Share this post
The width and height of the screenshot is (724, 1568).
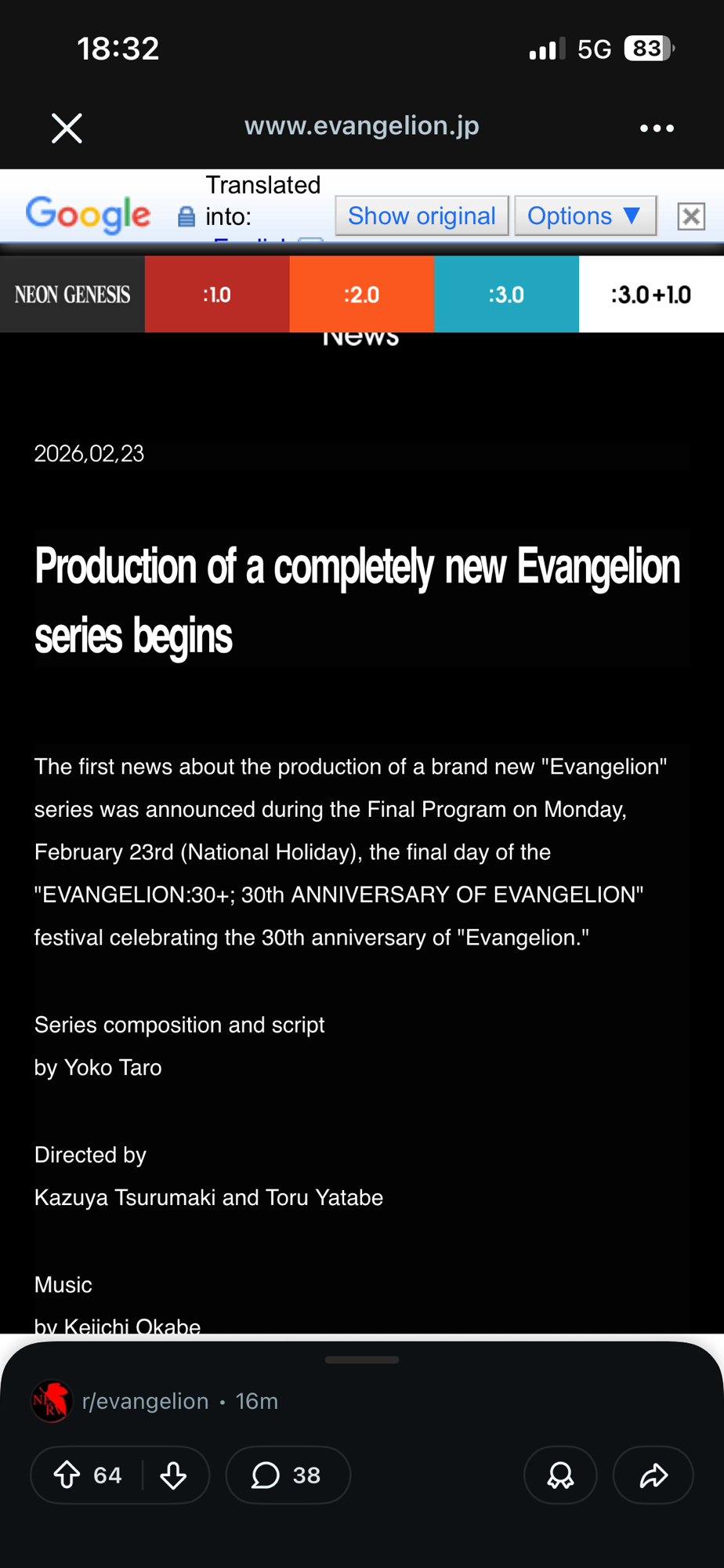point(653,1475)
